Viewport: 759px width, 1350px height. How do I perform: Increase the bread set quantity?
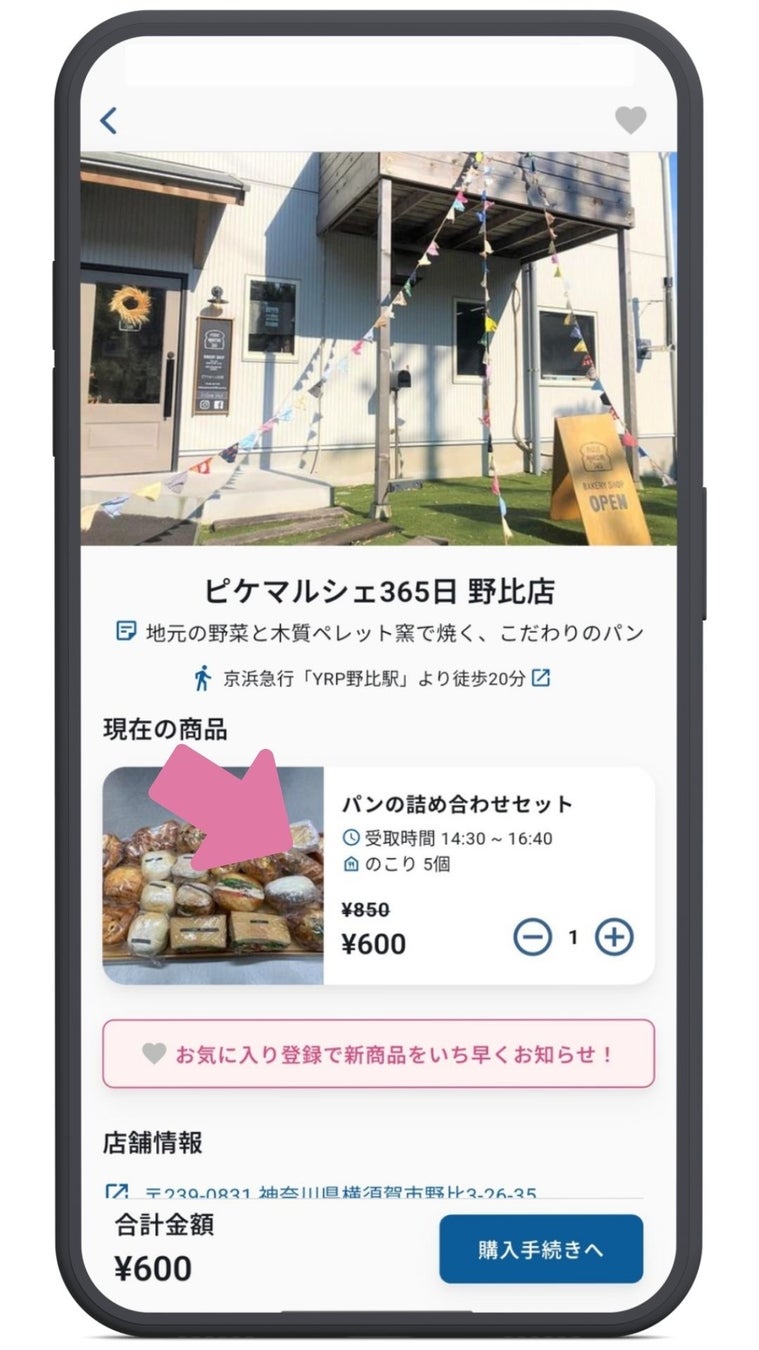pyautogui.click(x=614, y=937)
